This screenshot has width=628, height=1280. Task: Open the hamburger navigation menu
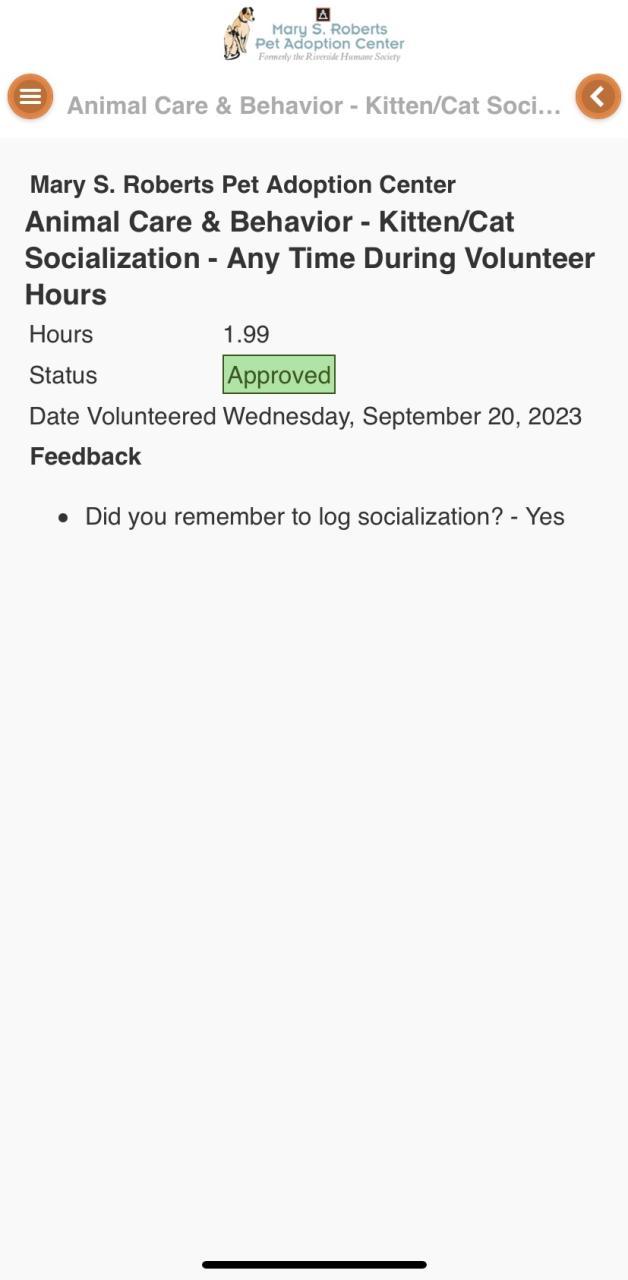pos(30,97)
